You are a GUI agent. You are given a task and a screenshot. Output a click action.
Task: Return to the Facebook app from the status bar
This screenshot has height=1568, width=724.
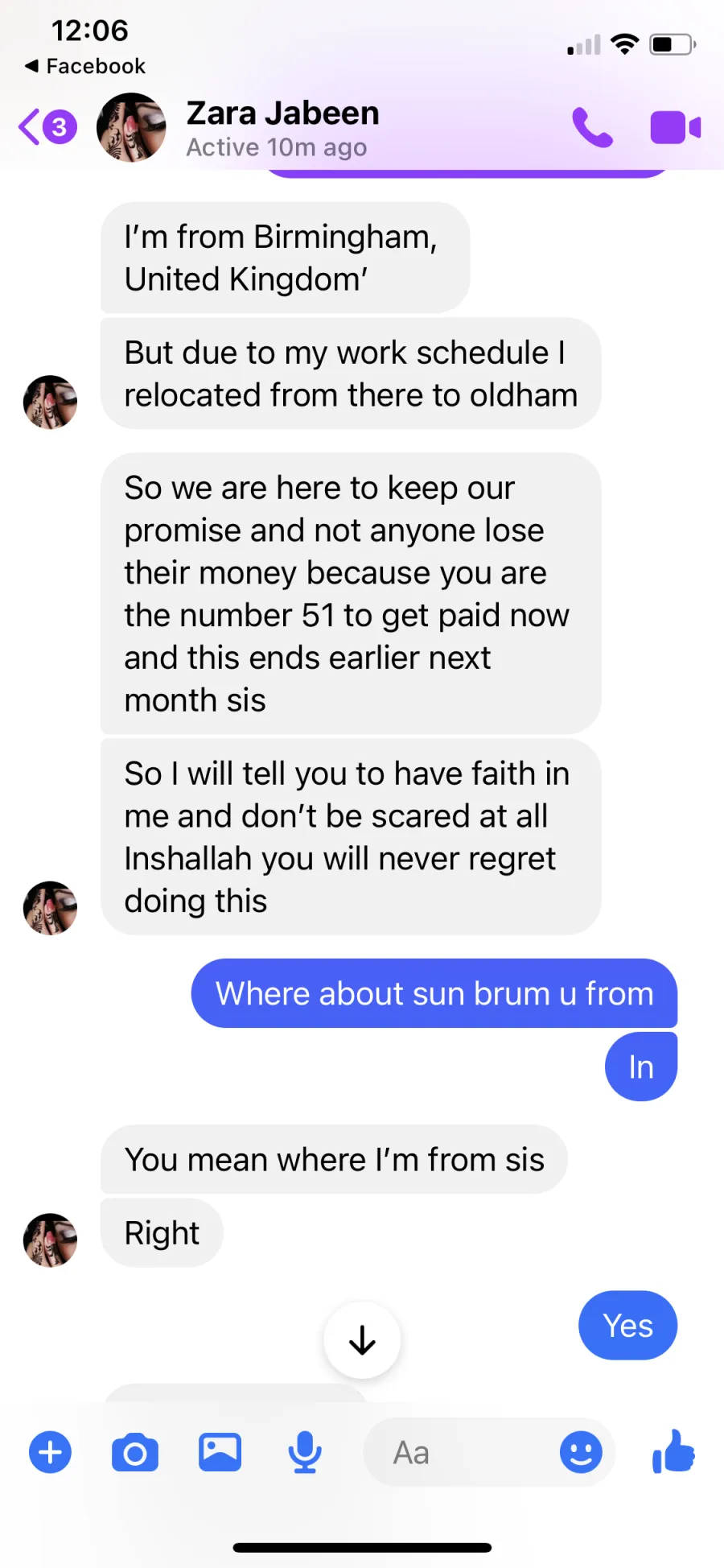[x=85, y=66]
